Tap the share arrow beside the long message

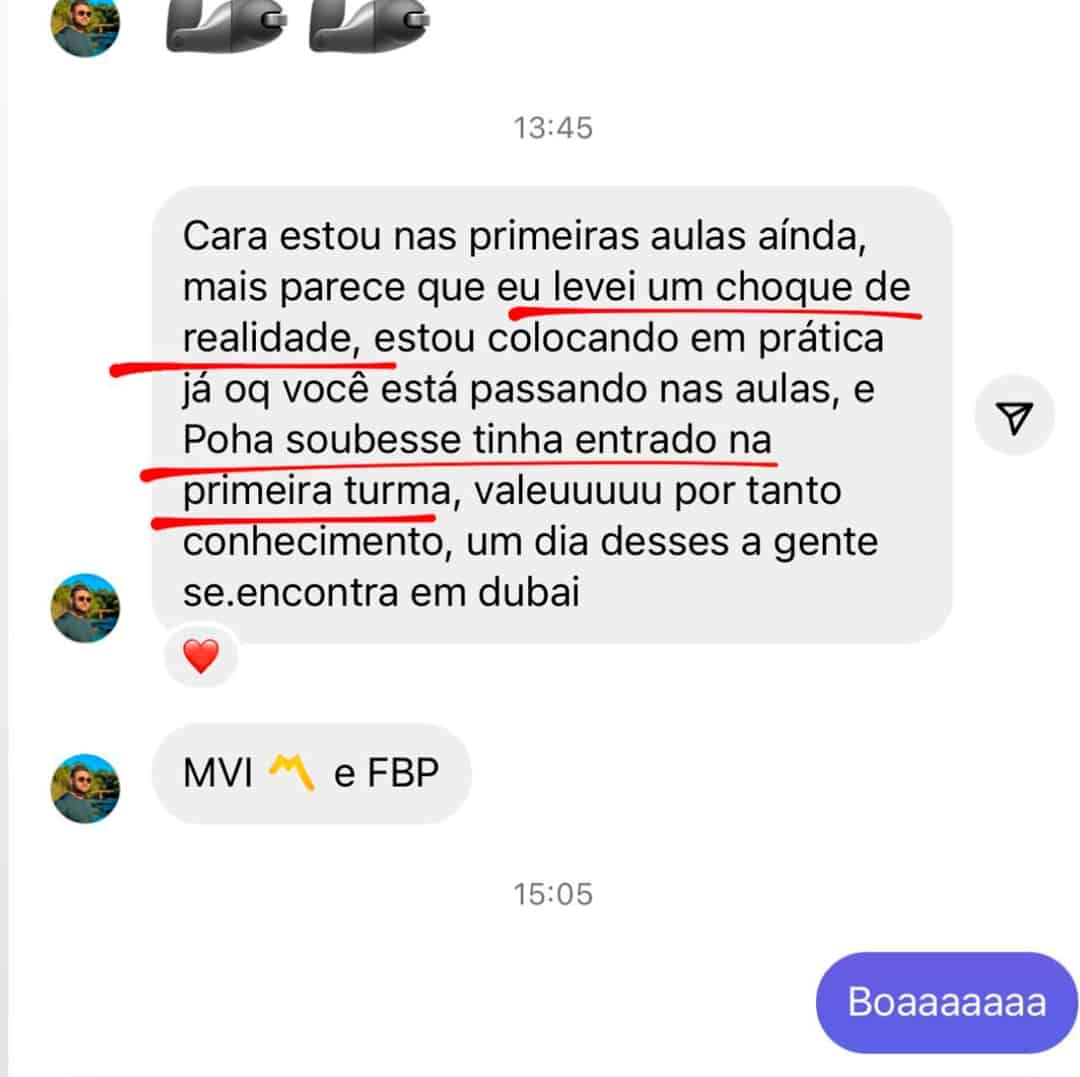(x=1015, y=420)
